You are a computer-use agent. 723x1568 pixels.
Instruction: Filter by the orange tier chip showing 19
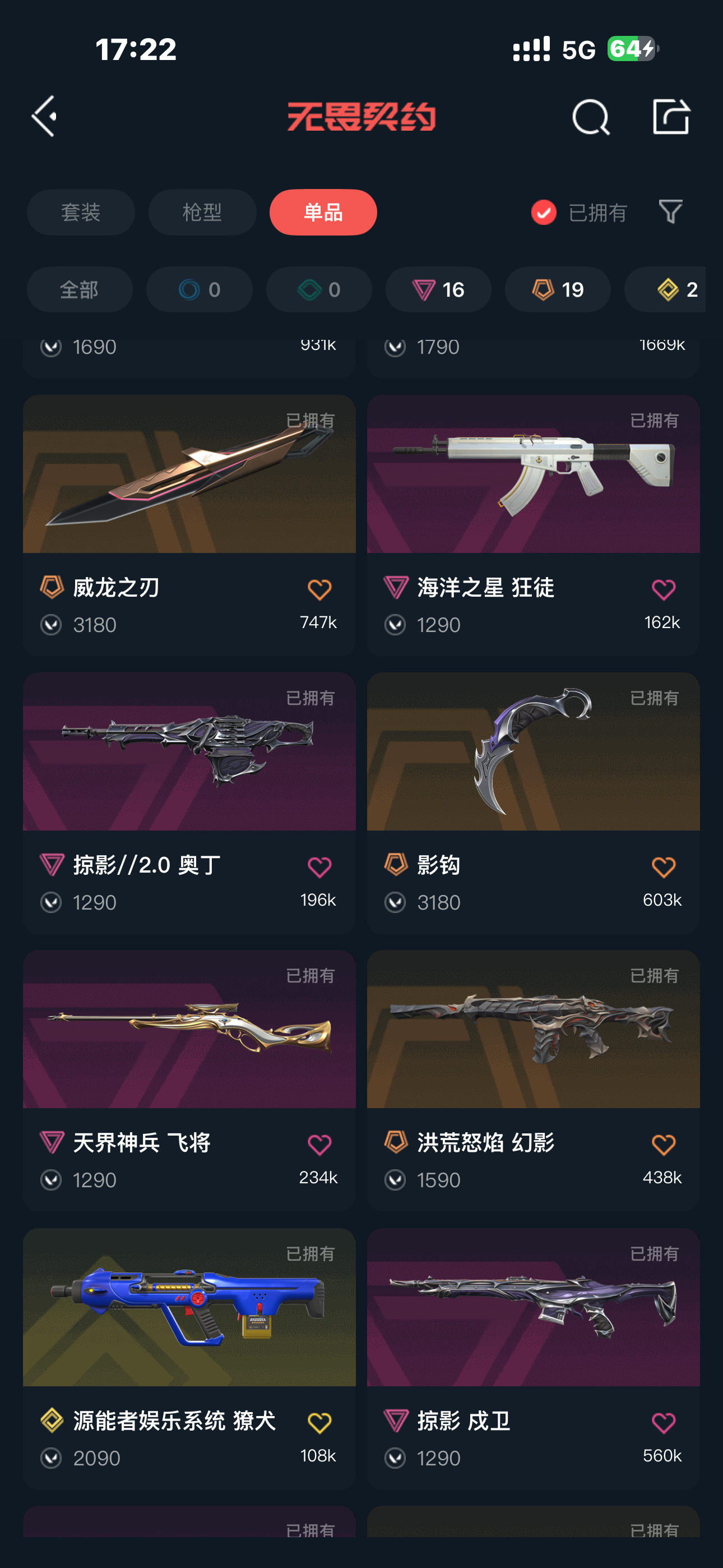point(558,290)
